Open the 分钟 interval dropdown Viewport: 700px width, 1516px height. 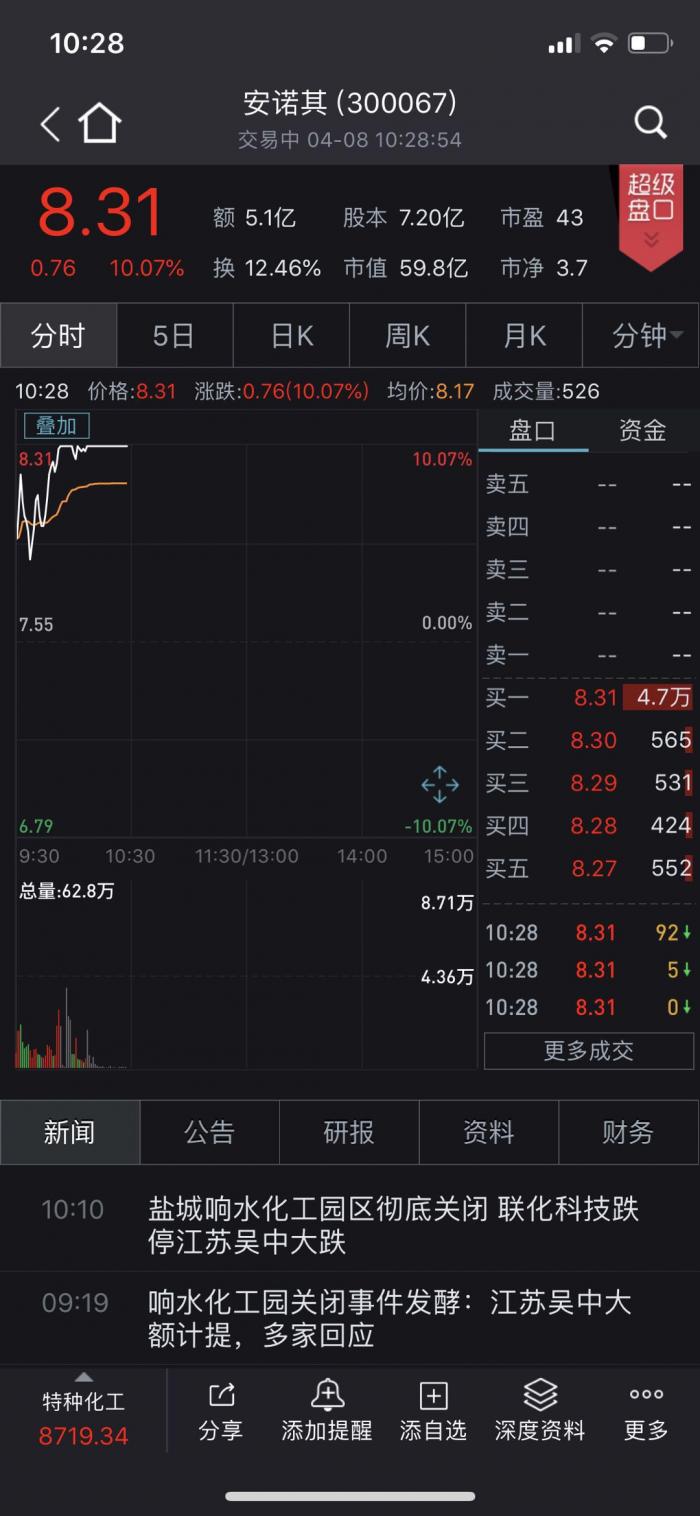tap(641, 336)
